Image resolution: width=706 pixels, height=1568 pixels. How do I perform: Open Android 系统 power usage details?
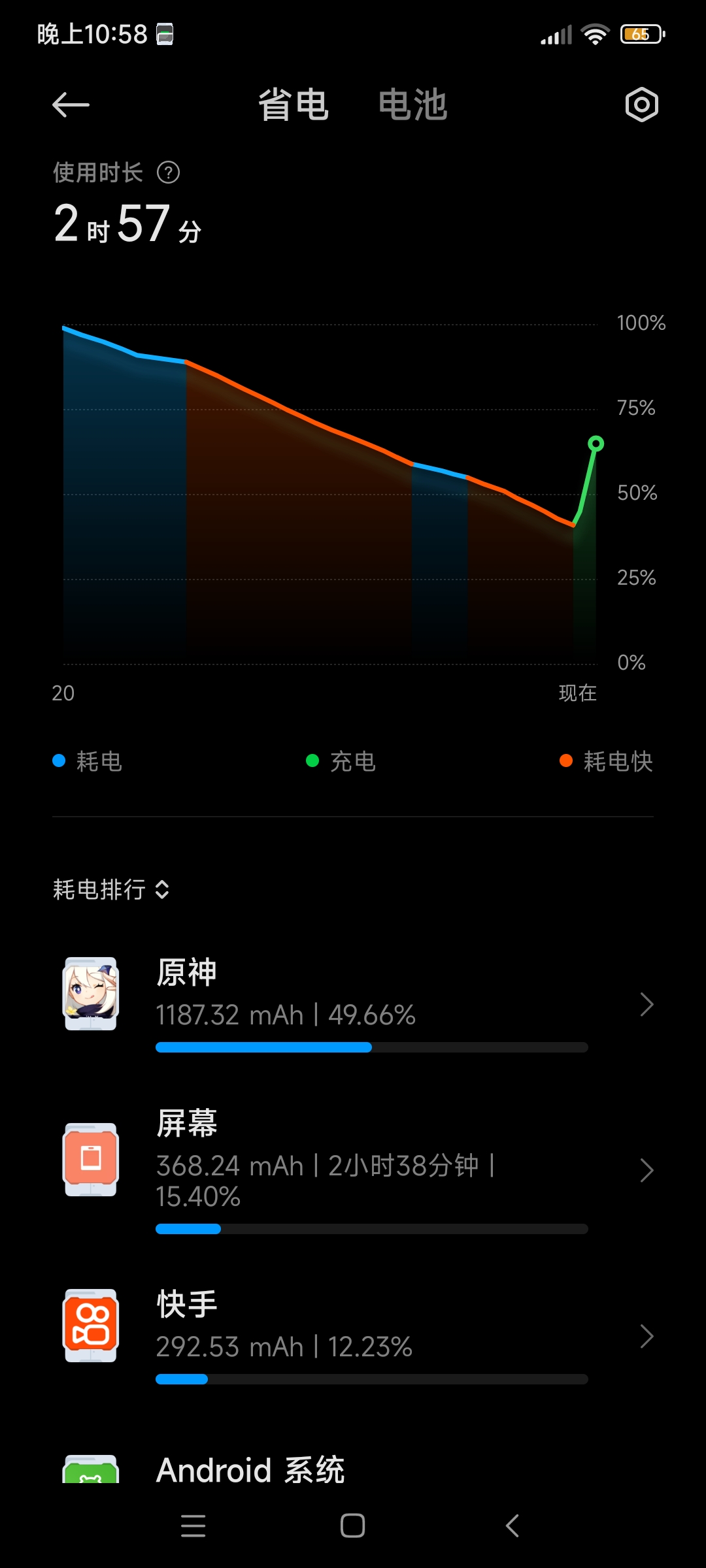click(x=353, y=1470)
